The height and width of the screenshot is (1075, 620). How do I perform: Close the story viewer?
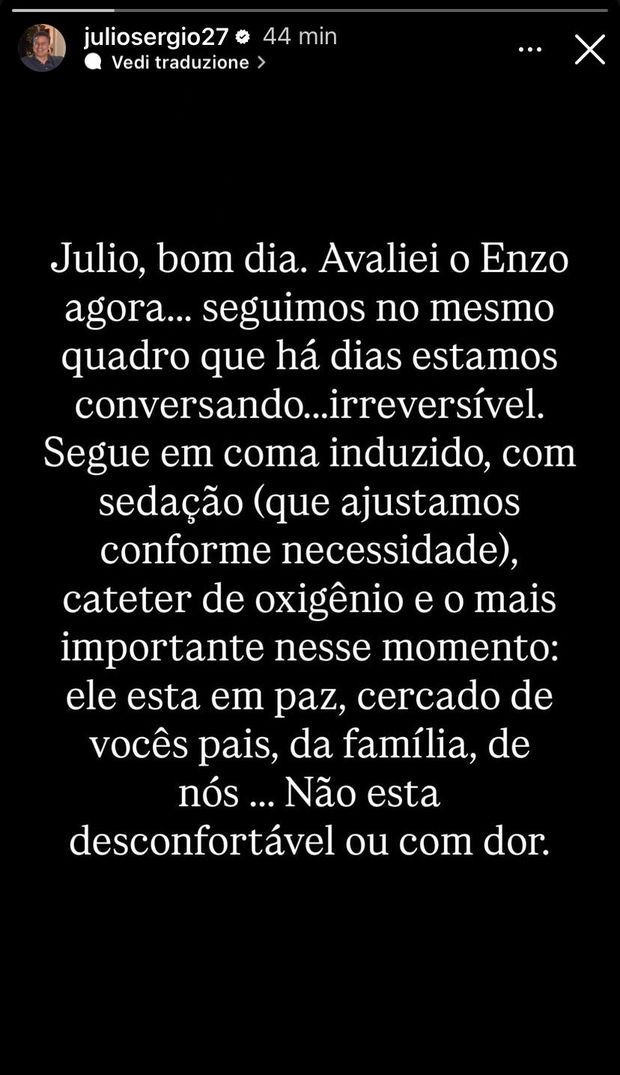pyautogui.click(x=590, y=49)
